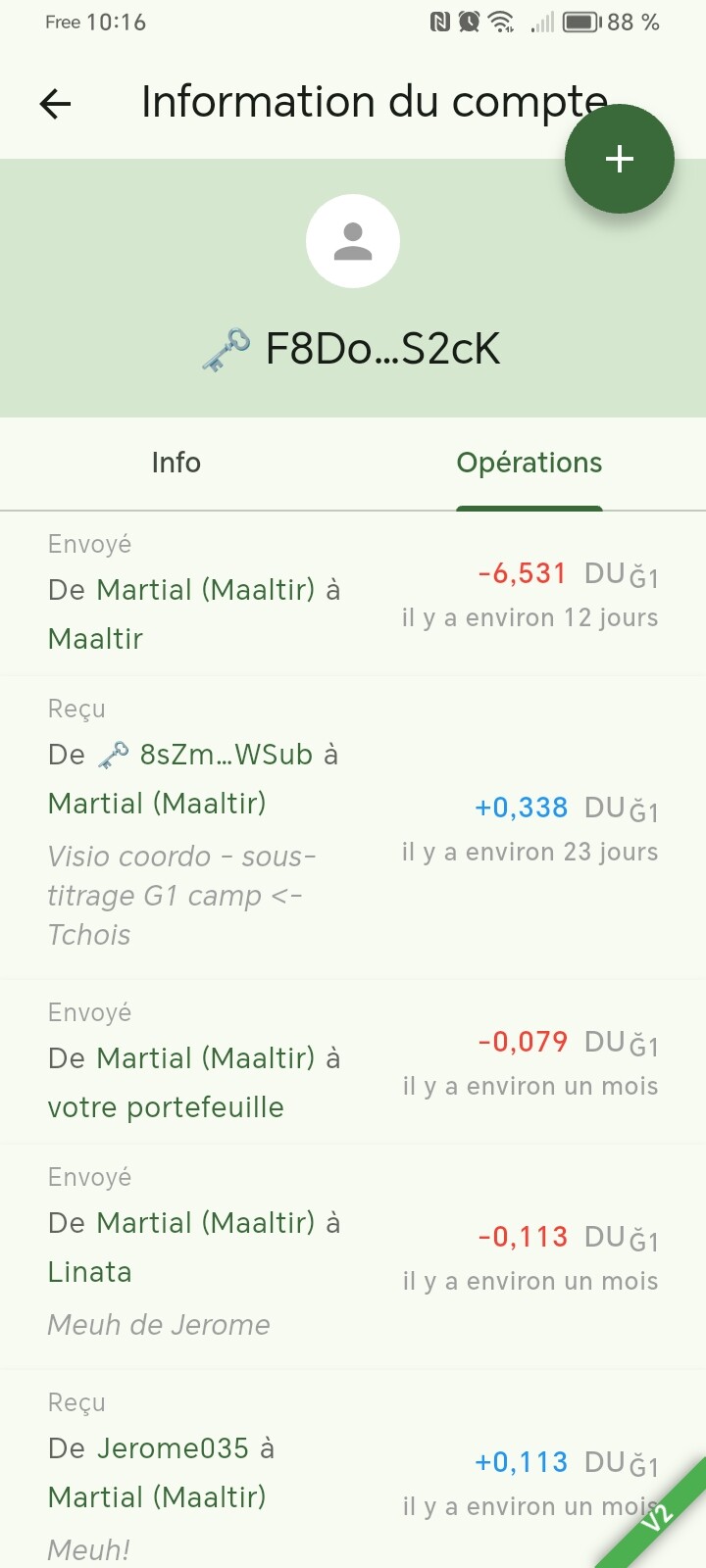
Task: Open the +0,338 transaction from 8sZm…WSub
Action: pyautogui.click(x=353, y=828)
